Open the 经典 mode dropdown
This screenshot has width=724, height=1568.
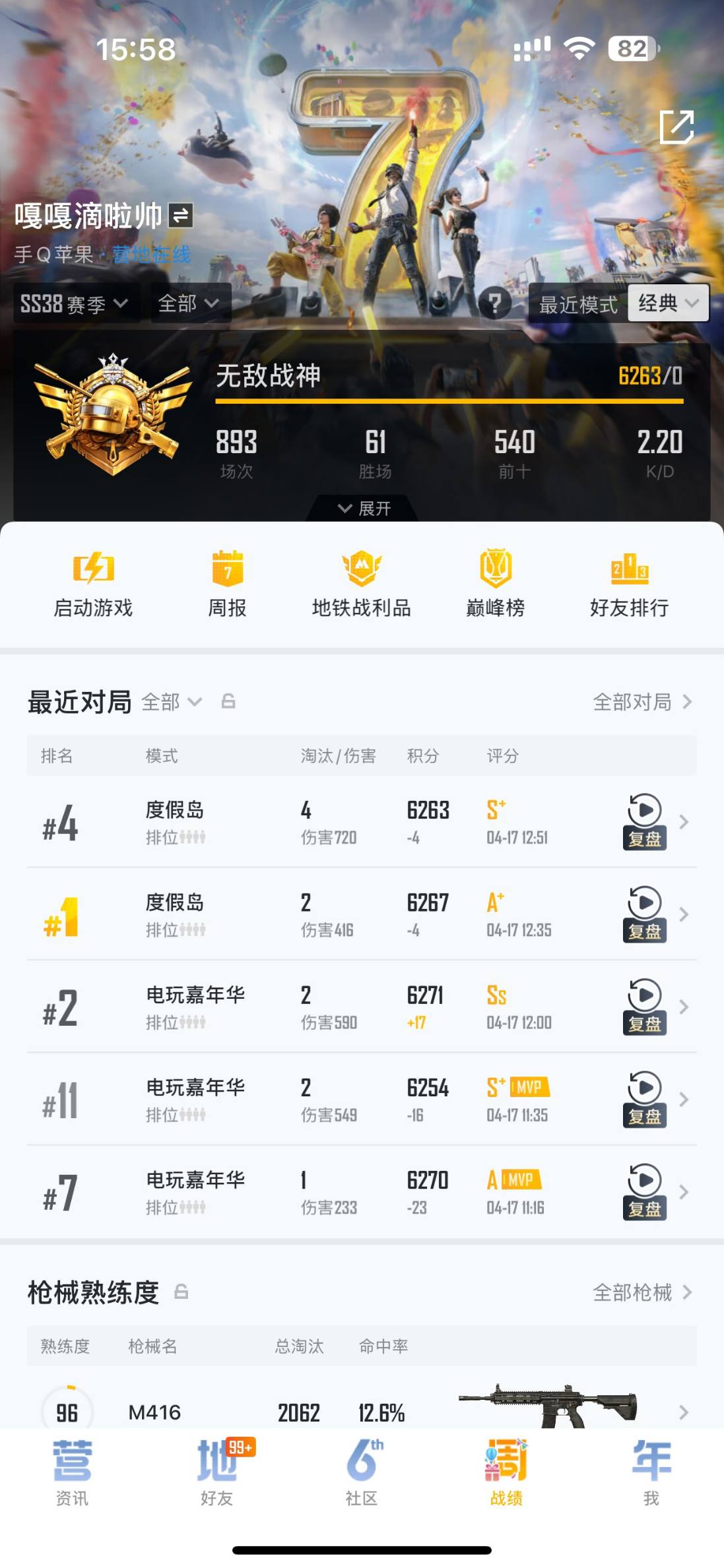[667, 303]
